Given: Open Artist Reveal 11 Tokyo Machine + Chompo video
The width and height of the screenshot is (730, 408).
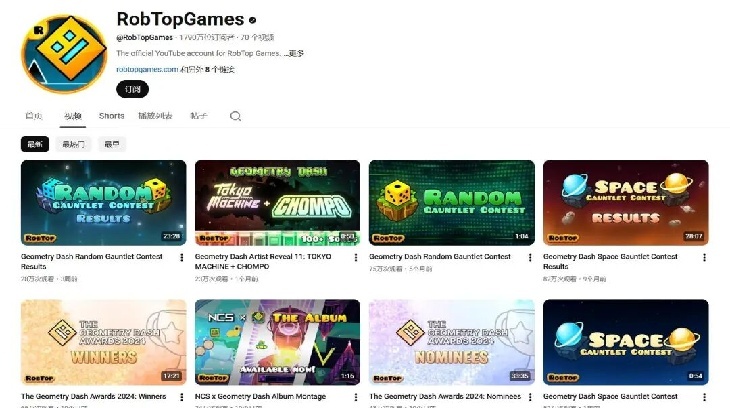Looking at the screenshot, I should pos(277,202).
